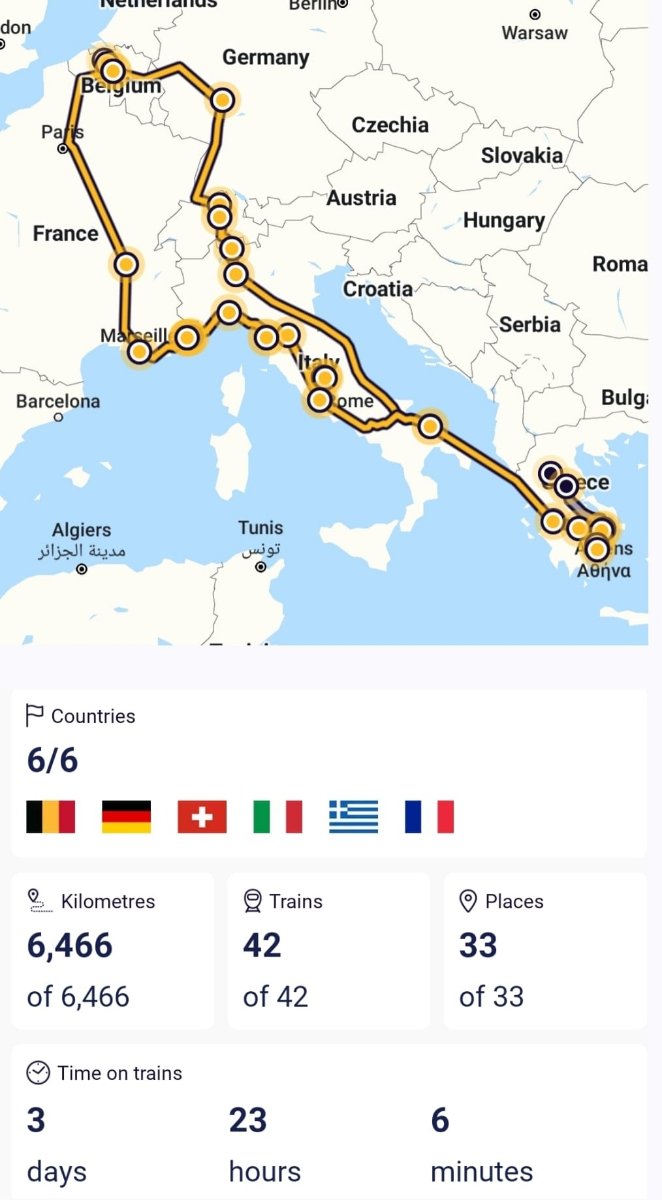The height and width of the screenshot is (1200, 662).
Task: Select the stop marker in central France
Action: coord(126,265)
